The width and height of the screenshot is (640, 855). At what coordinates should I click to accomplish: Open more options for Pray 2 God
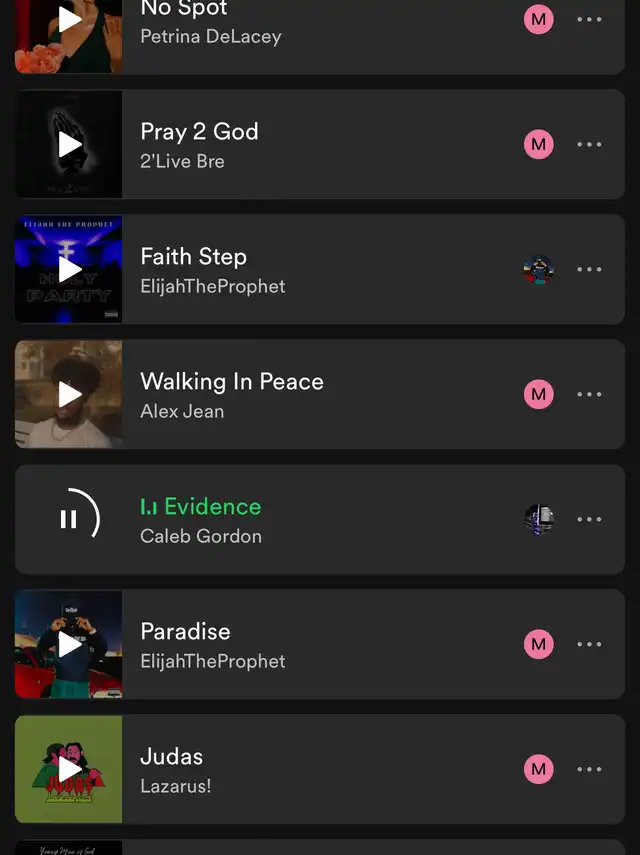[x=589, y=145]
